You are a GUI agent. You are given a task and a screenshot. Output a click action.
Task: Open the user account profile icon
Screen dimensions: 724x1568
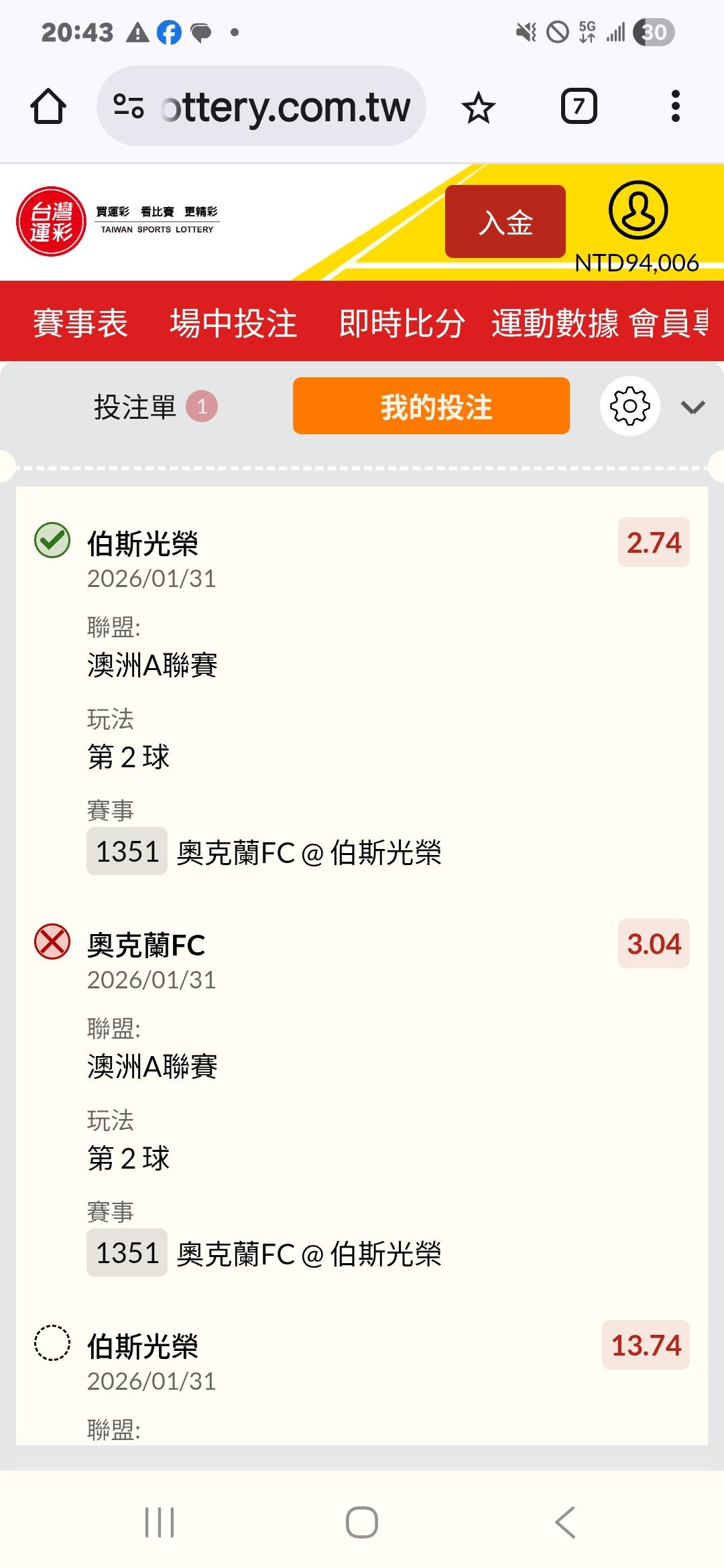point(638,210)
